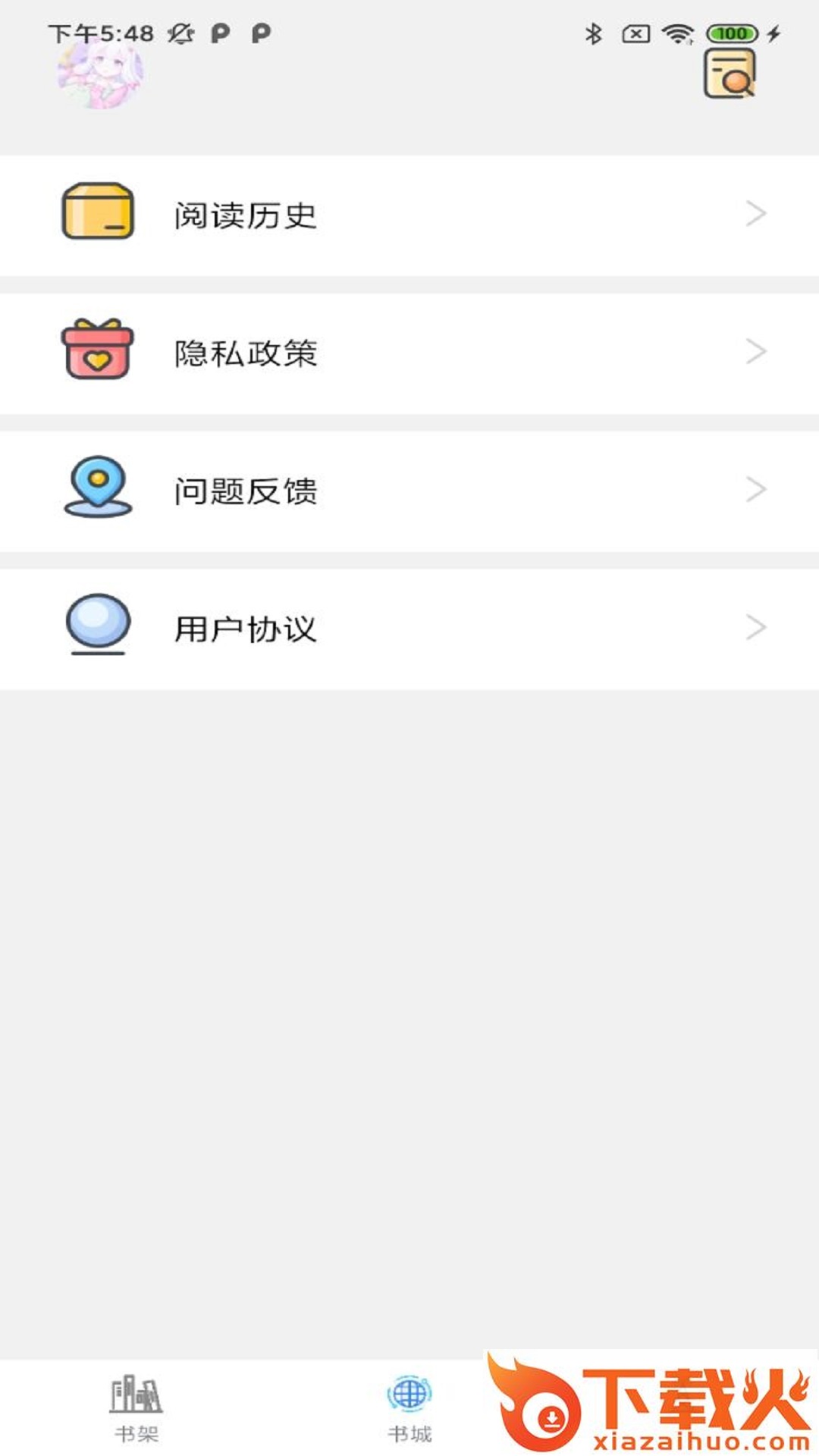Image resolution: width=819 pixels, height=1456 pixels.
Task: Switch to the 书架 bookshelf tab
Action: [136, 1407]
